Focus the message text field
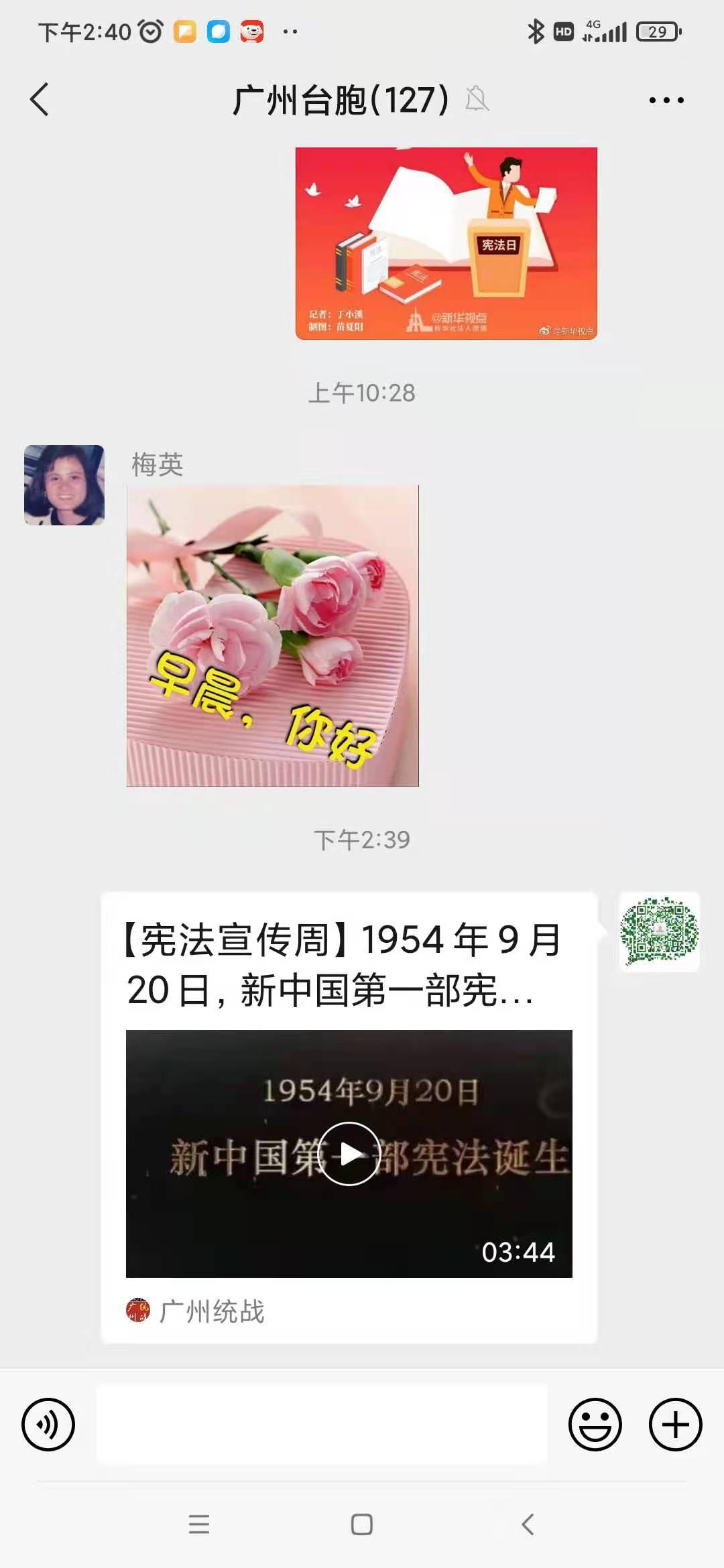Viewport: 724px width, 1568px height. (322, 1424)
